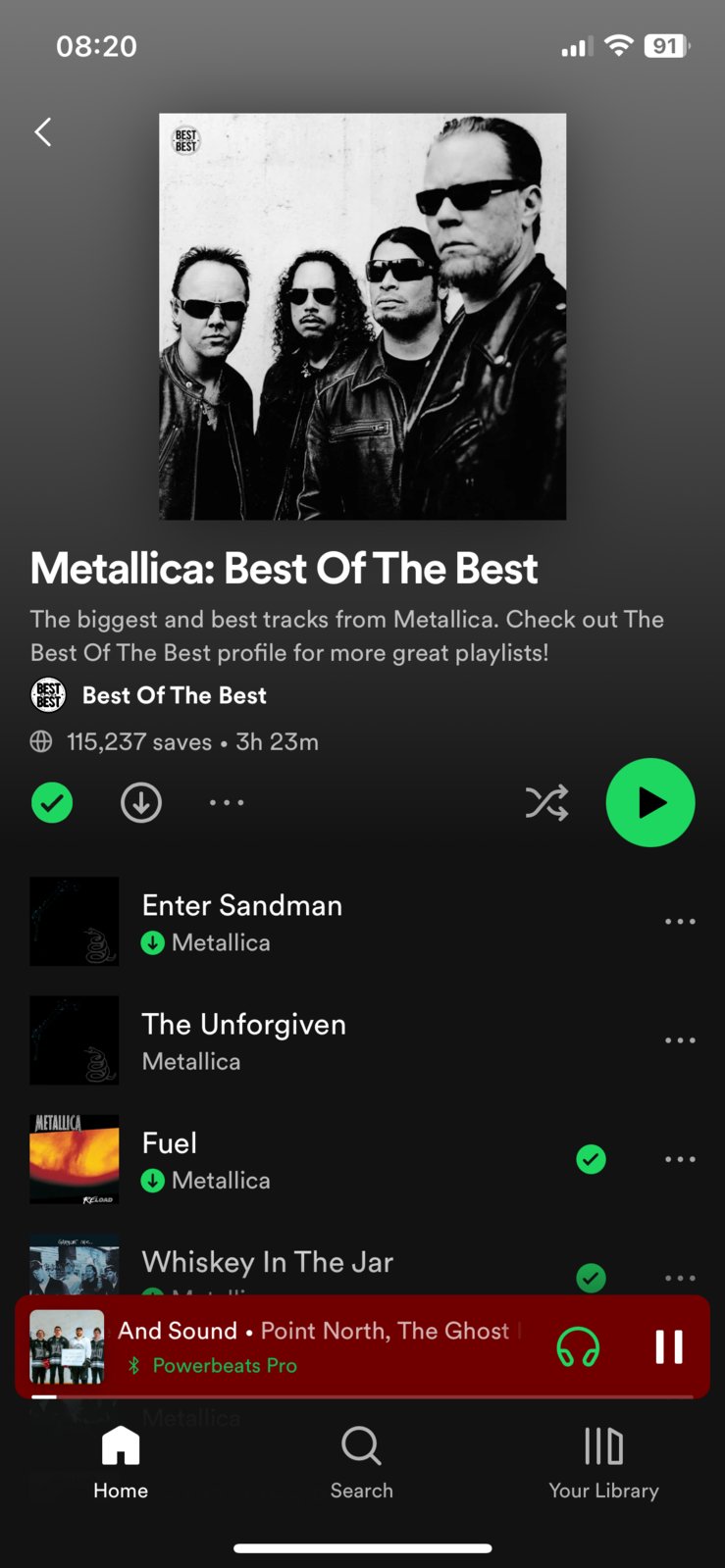This screenshot has height=1568, width=725.
Task: Download the playlist
Action: 141,803
